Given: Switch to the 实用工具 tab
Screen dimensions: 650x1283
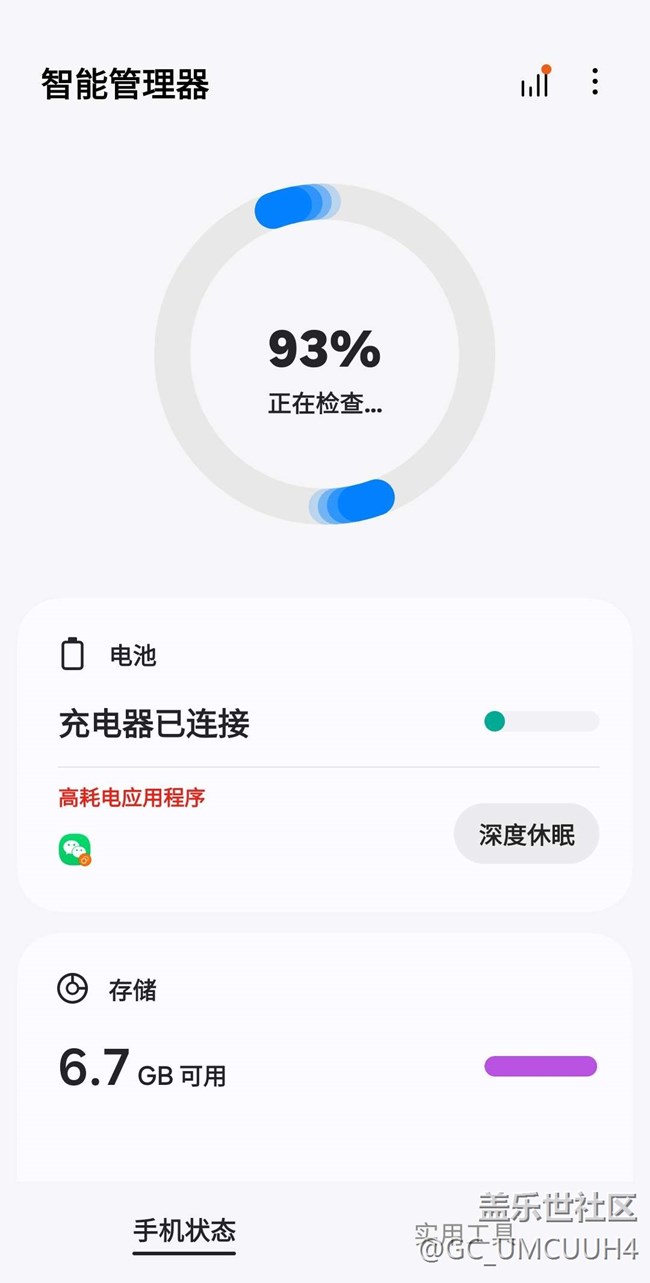Looking at the screenshot, I should pyautogui.click(x=464, y=1231).
